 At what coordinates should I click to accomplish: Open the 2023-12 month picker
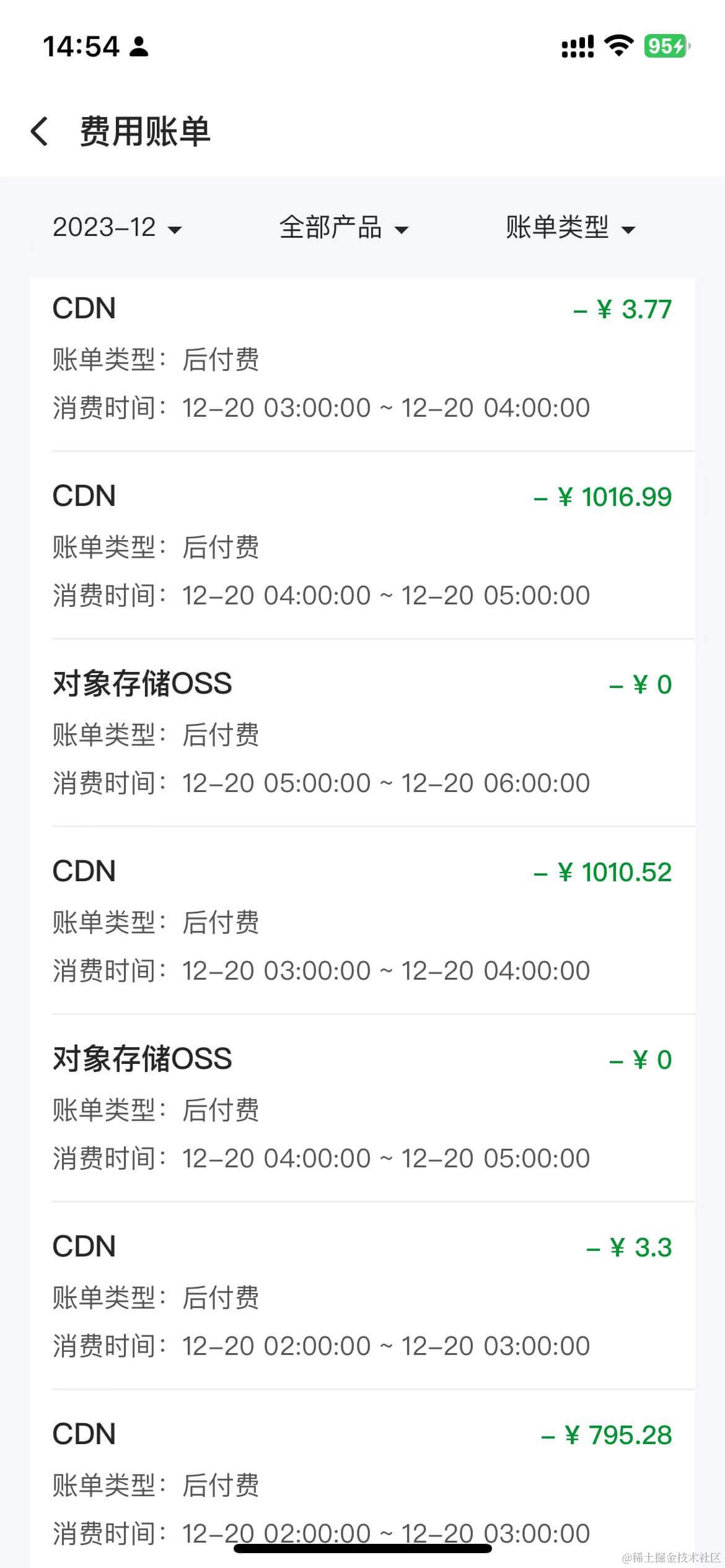point(117,228)
